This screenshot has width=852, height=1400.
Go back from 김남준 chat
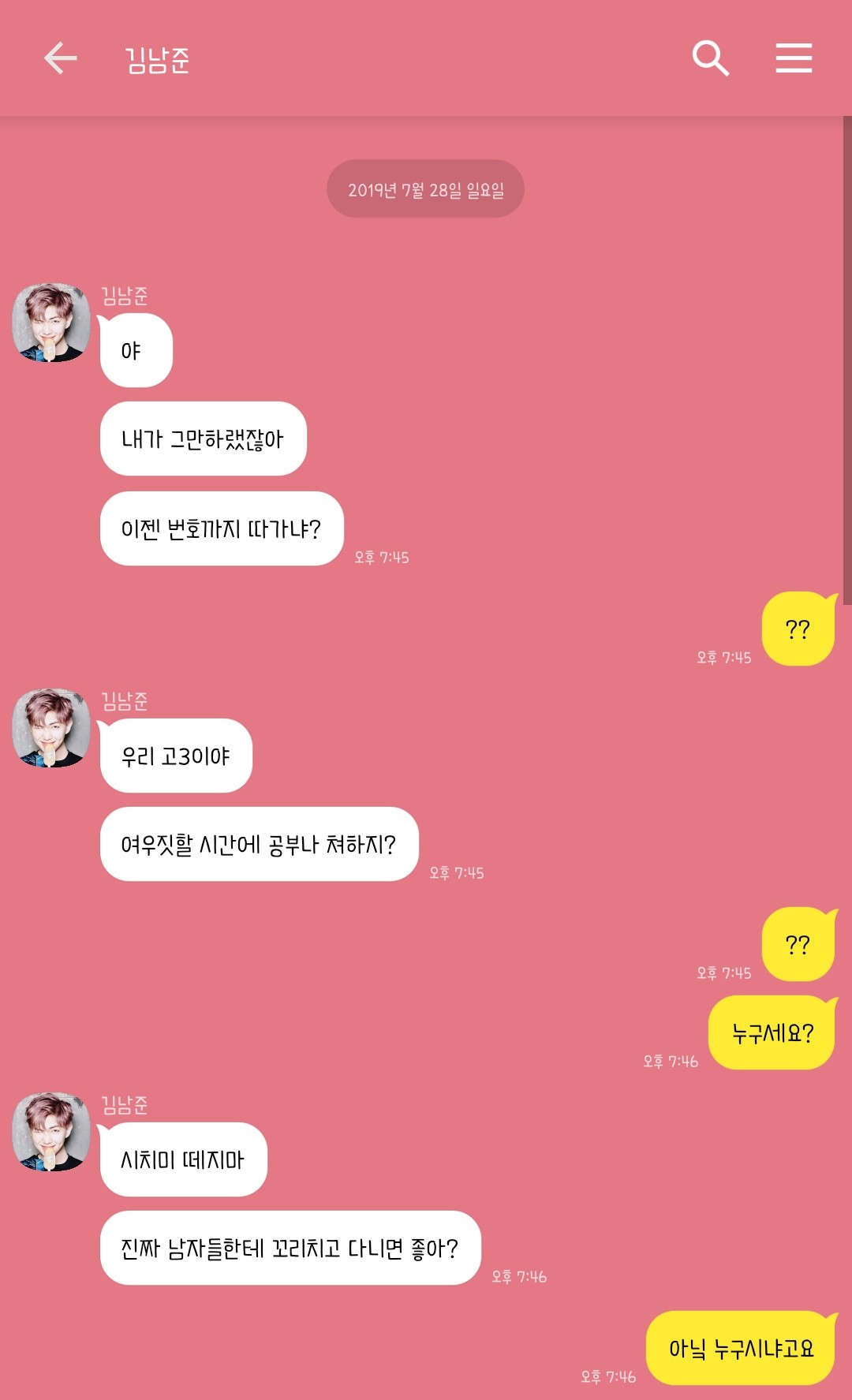(60, 58)
